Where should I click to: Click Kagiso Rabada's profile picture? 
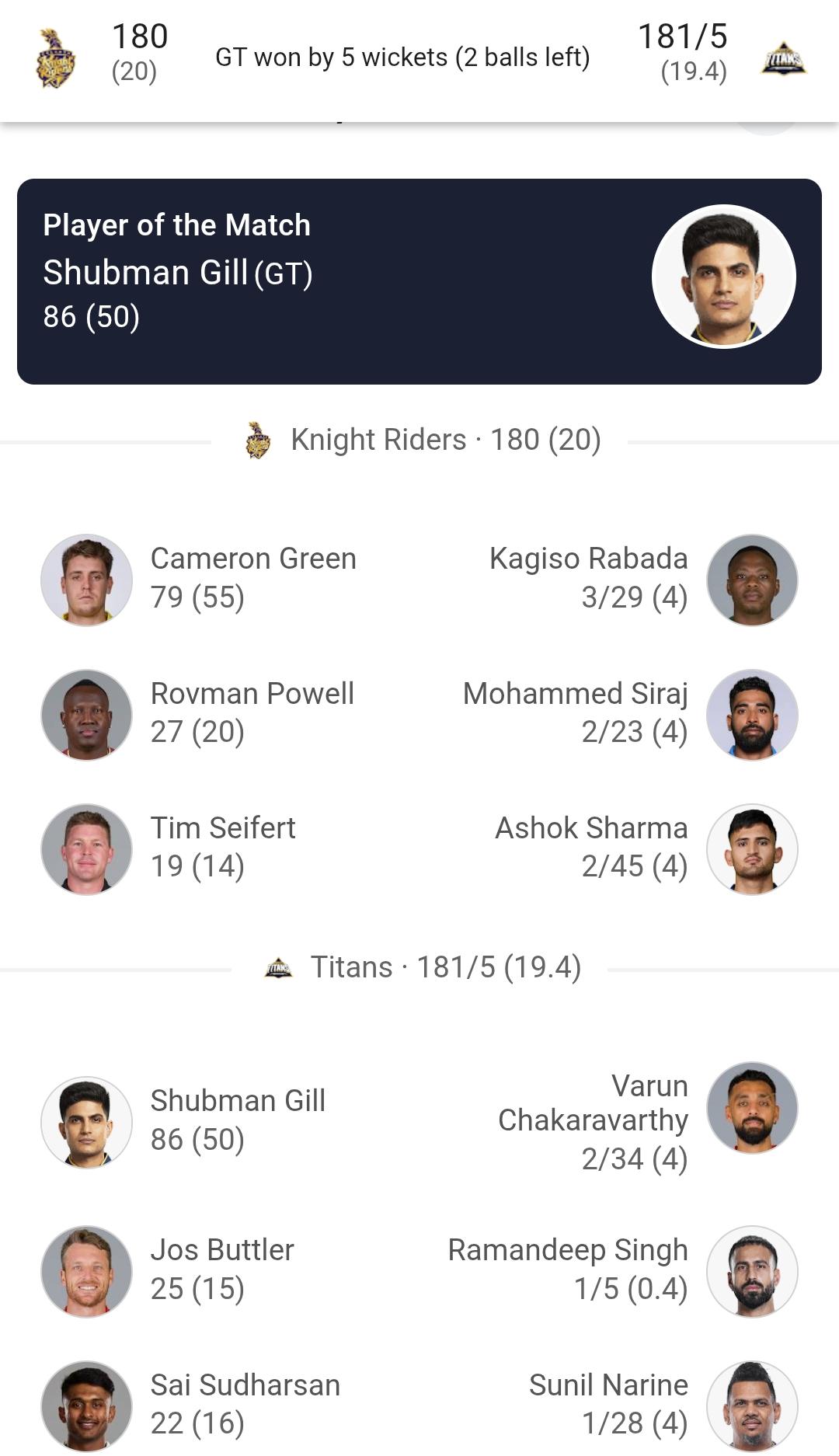click(753, 579)
